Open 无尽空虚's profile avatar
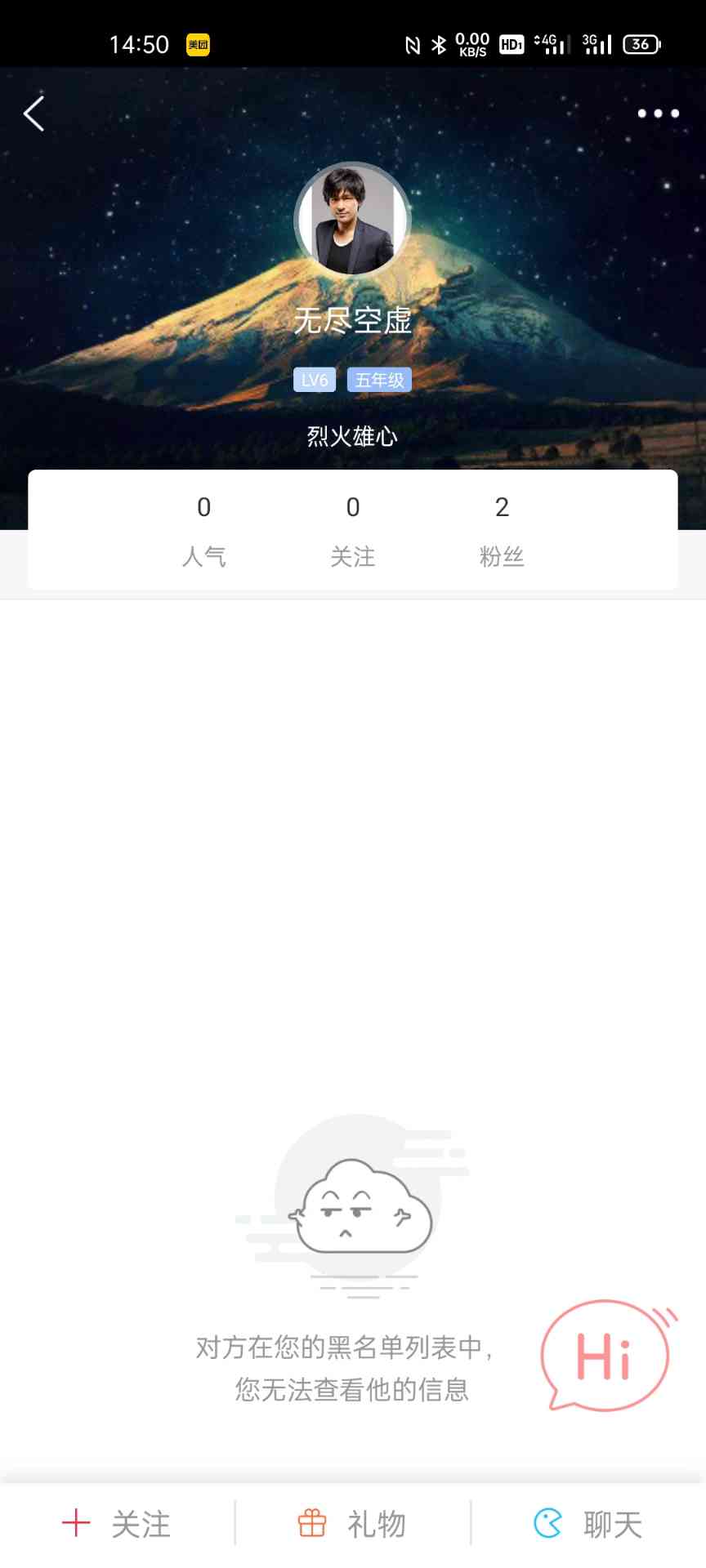The image size is (706, 1568). coord(352,220)
